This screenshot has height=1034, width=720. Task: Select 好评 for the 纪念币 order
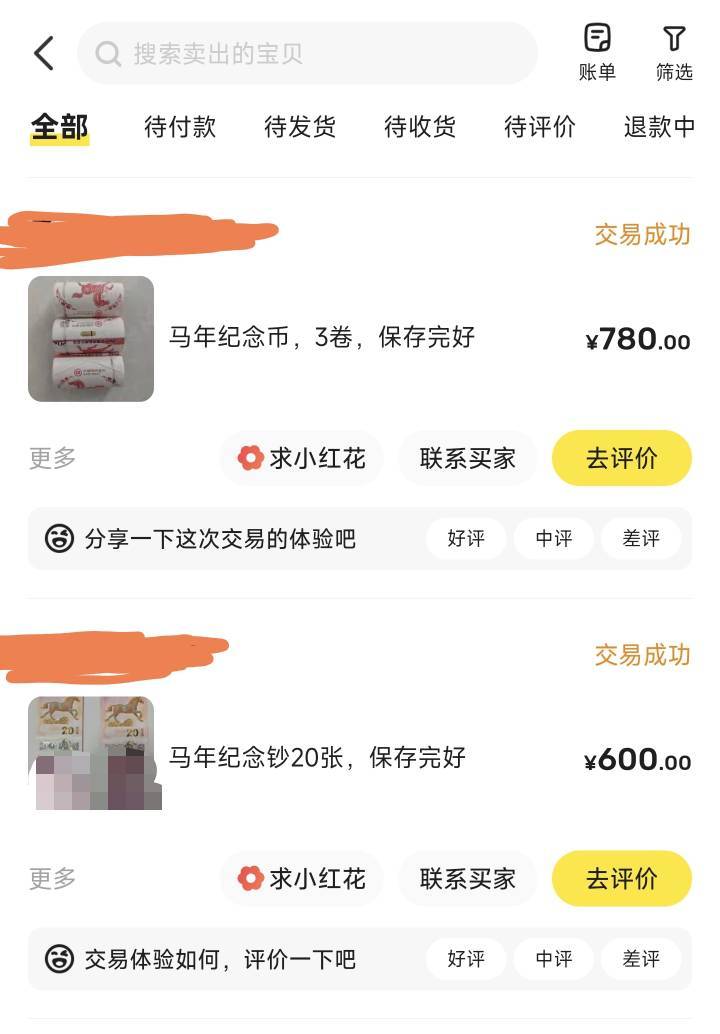[x=466, y=539]
